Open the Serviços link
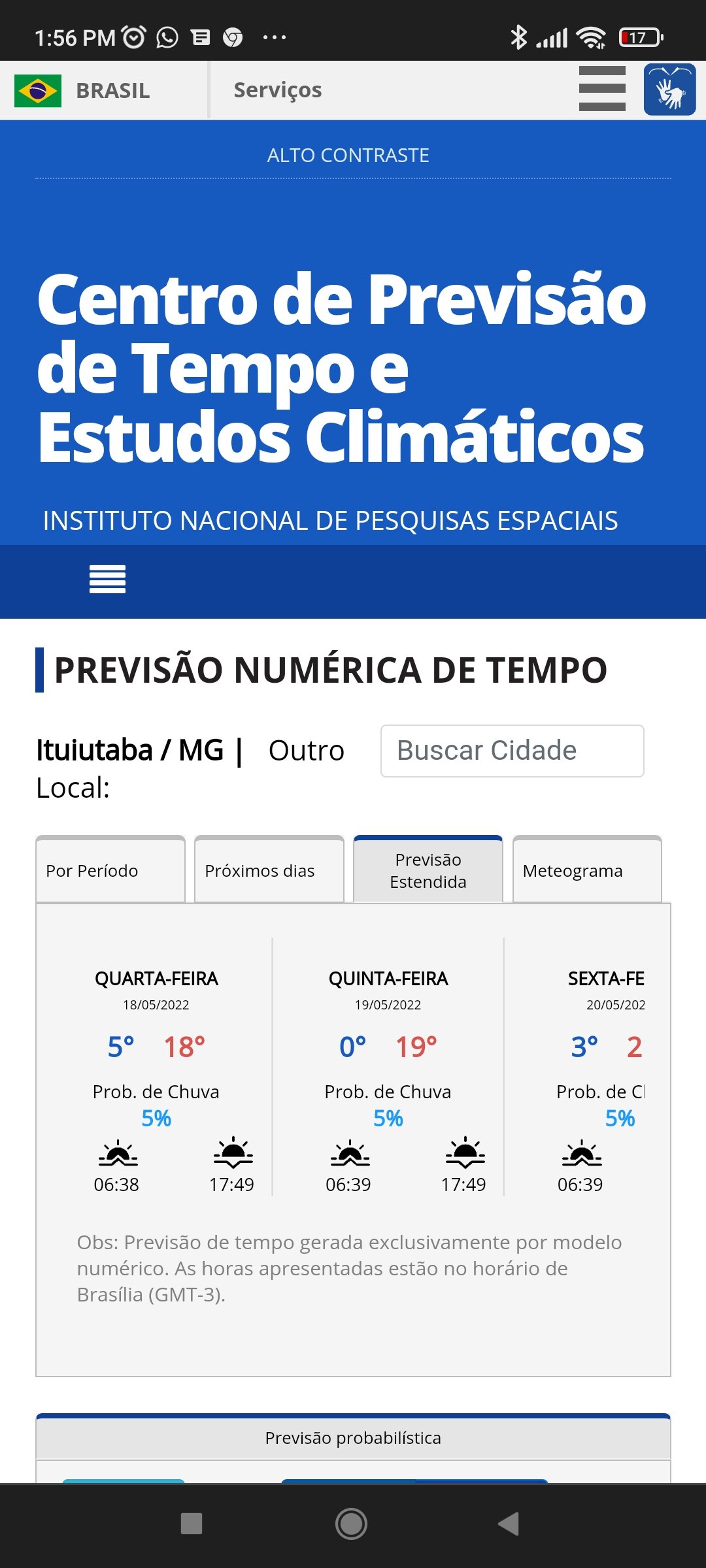This screenshot has width=706, height=1568. (278, 90)
